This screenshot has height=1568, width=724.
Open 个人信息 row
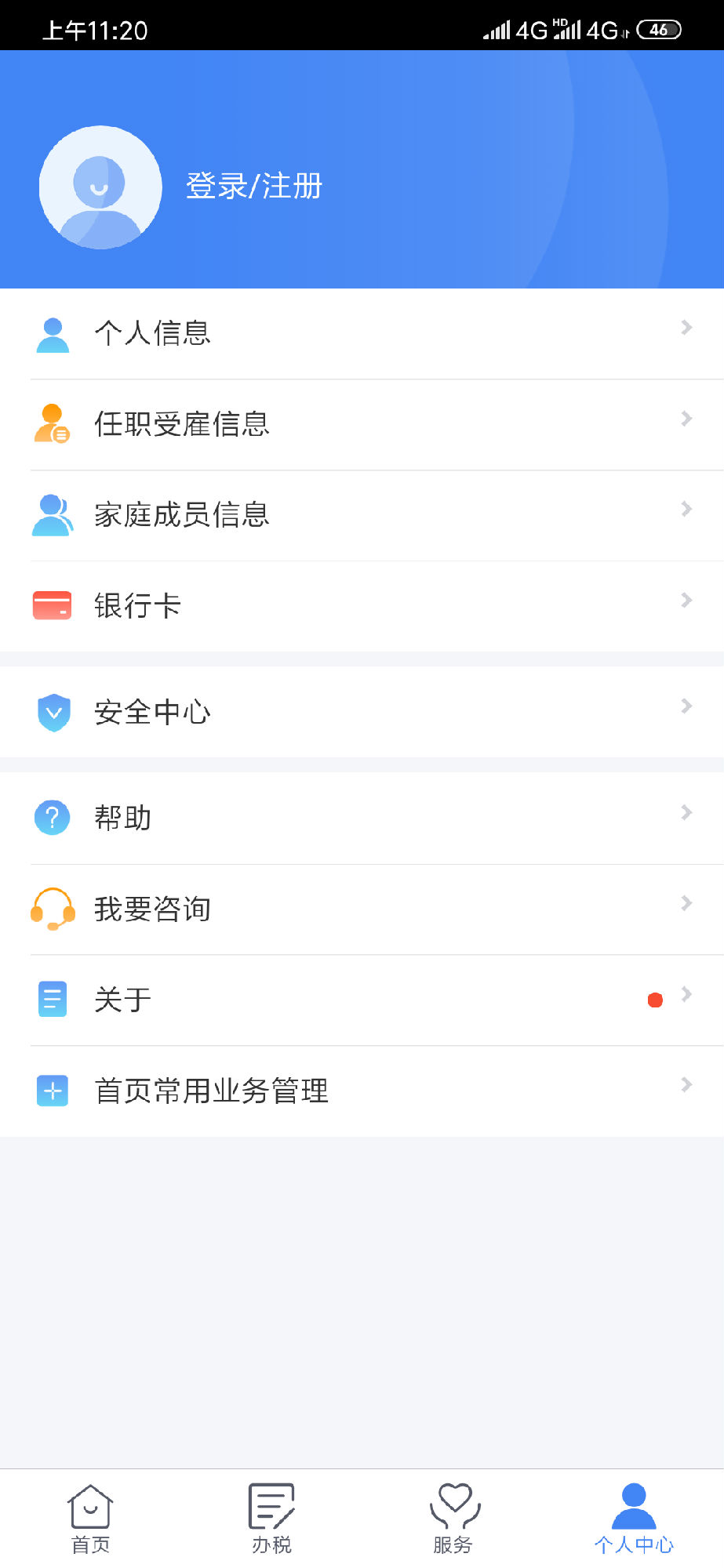pyautogui.click(x=362, y=334)
